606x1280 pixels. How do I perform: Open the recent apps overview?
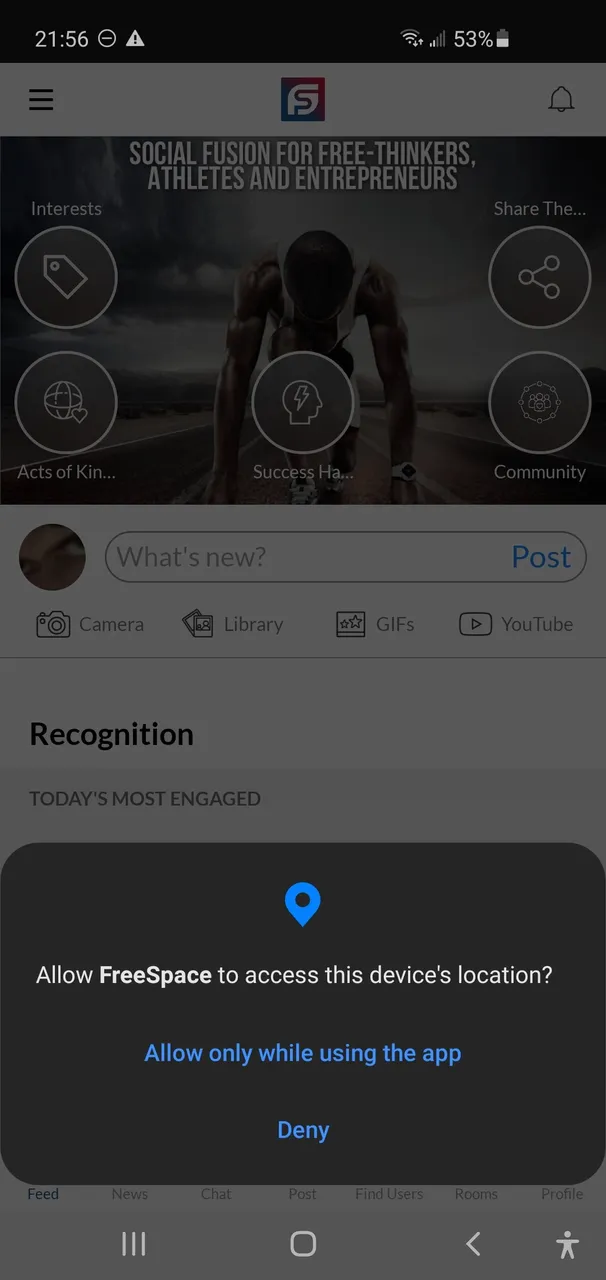click(133, 1243)
